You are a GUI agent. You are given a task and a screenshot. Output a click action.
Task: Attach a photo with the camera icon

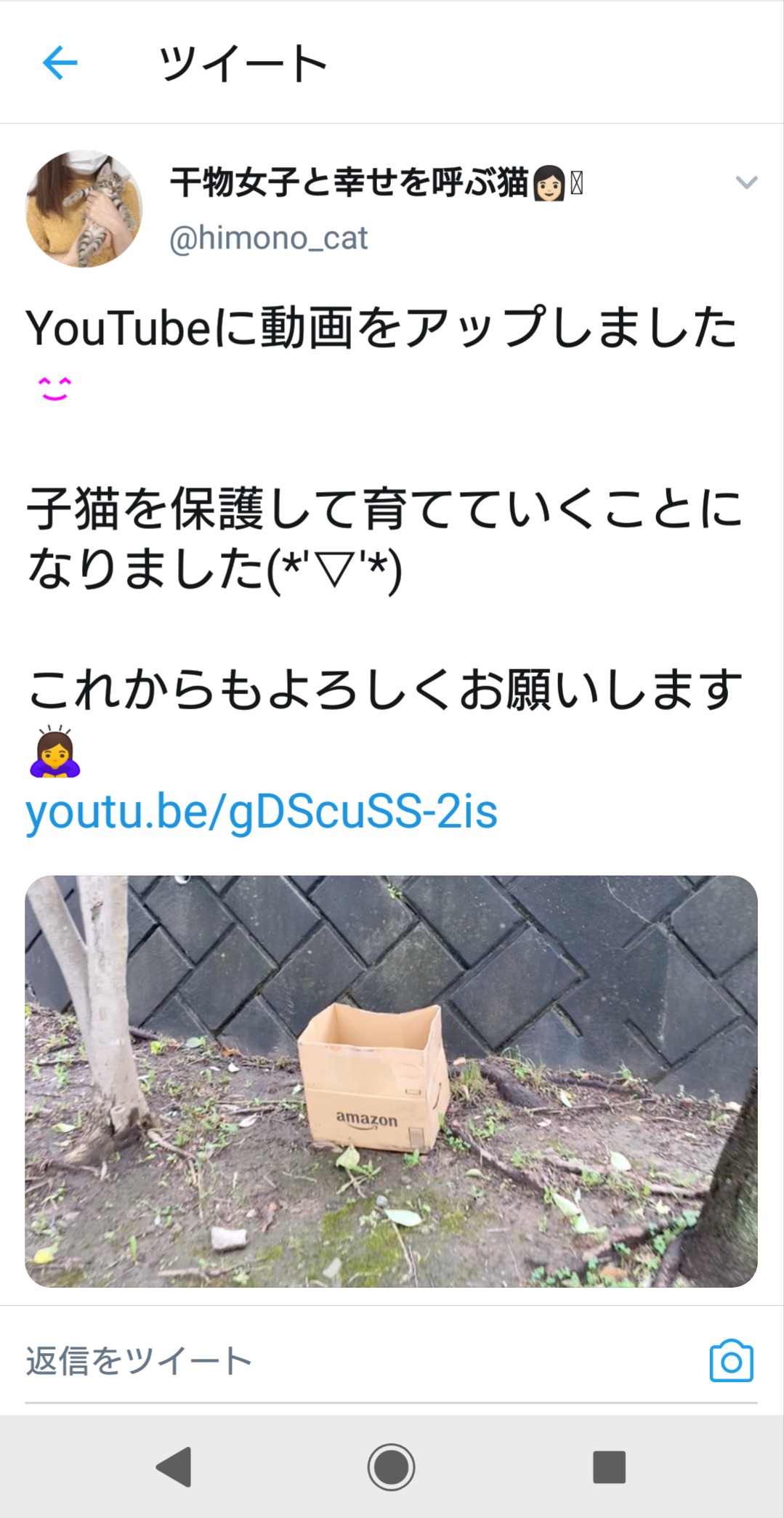coord(731,1360)
